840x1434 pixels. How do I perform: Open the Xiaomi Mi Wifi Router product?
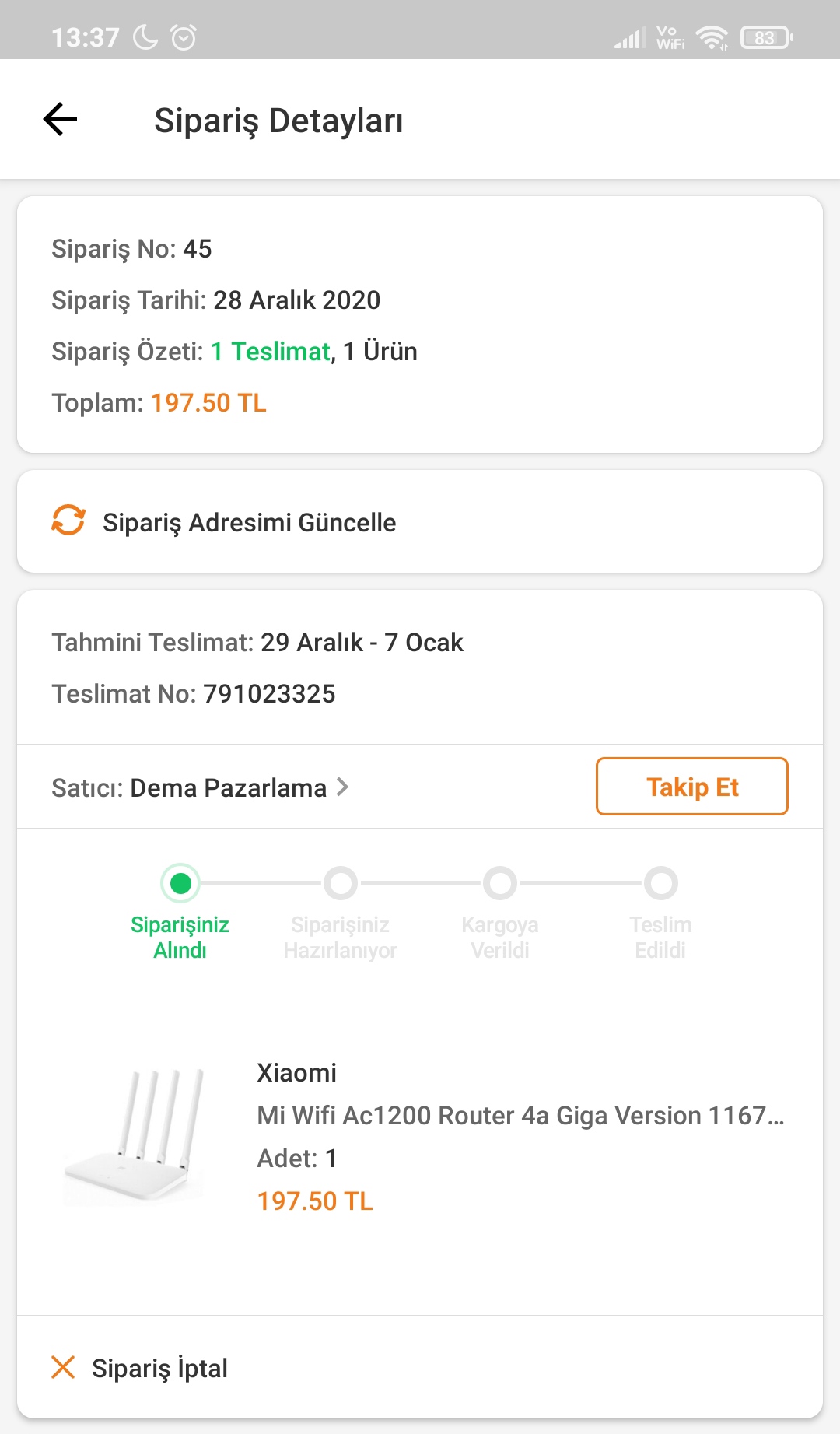[x=420, y=1137]
